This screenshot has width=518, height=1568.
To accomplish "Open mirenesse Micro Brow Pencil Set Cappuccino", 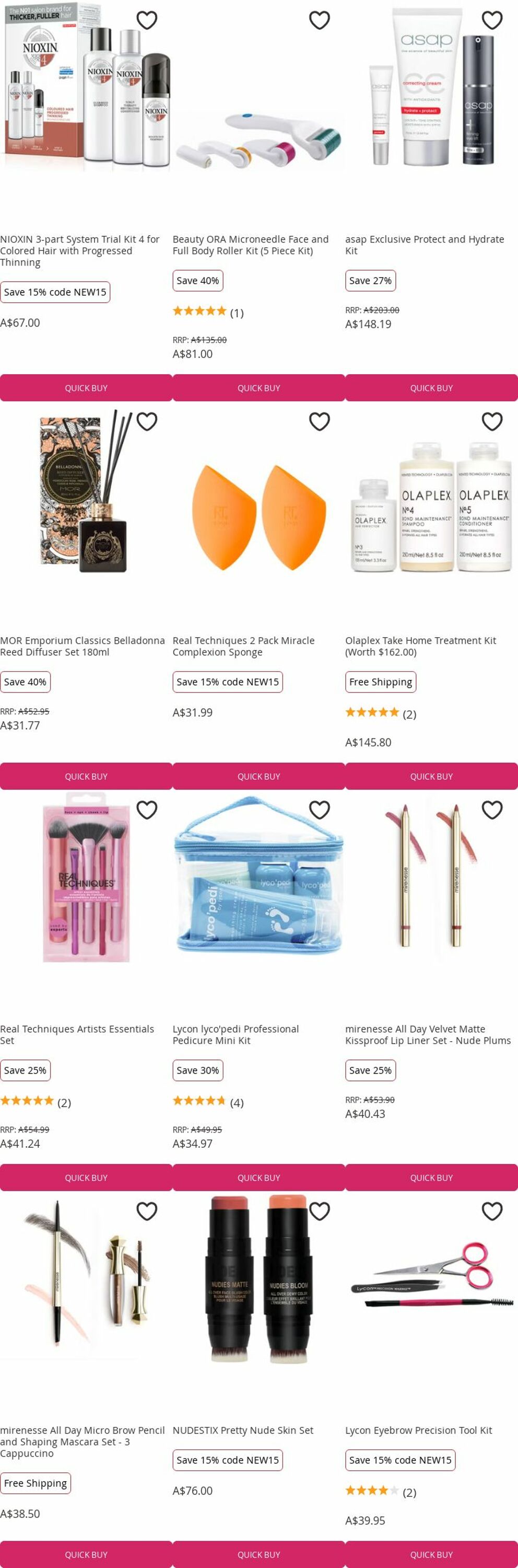I will click(82, 1441).
